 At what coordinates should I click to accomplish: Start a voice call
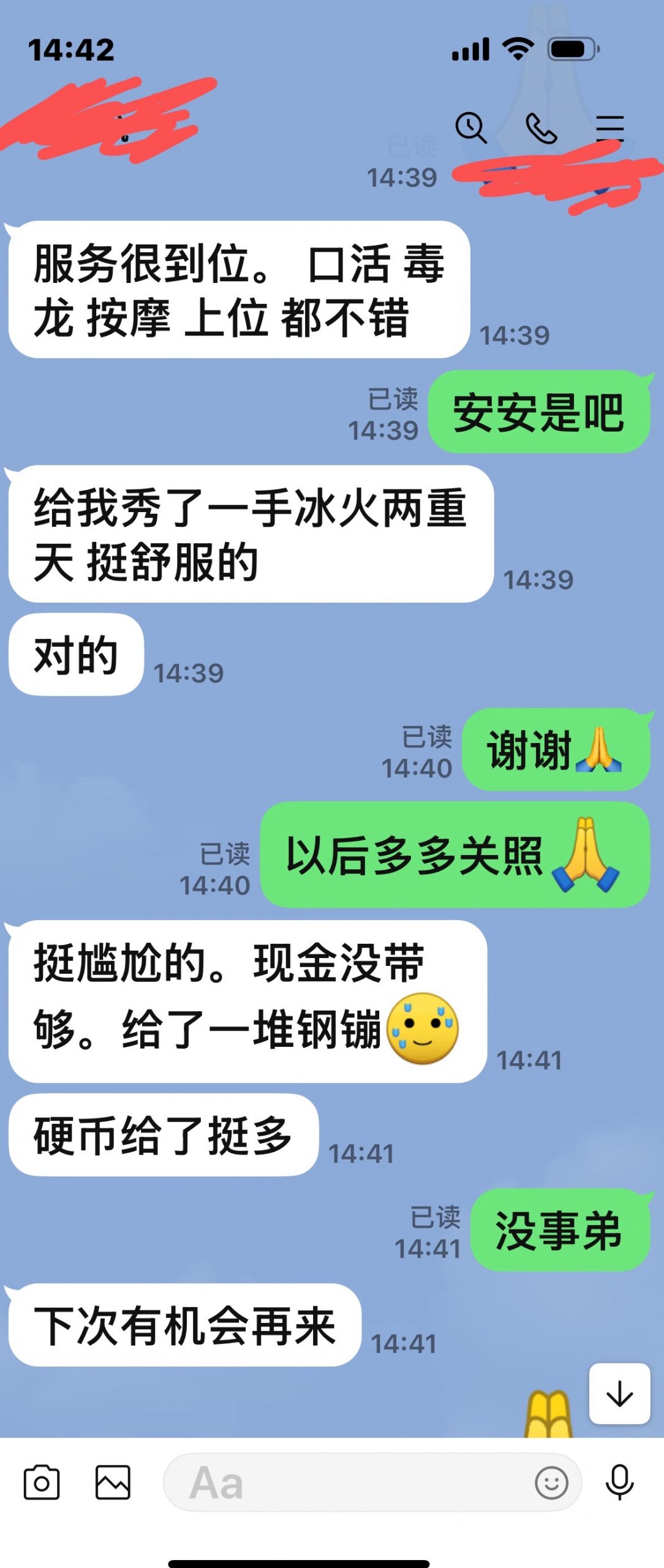541,129
